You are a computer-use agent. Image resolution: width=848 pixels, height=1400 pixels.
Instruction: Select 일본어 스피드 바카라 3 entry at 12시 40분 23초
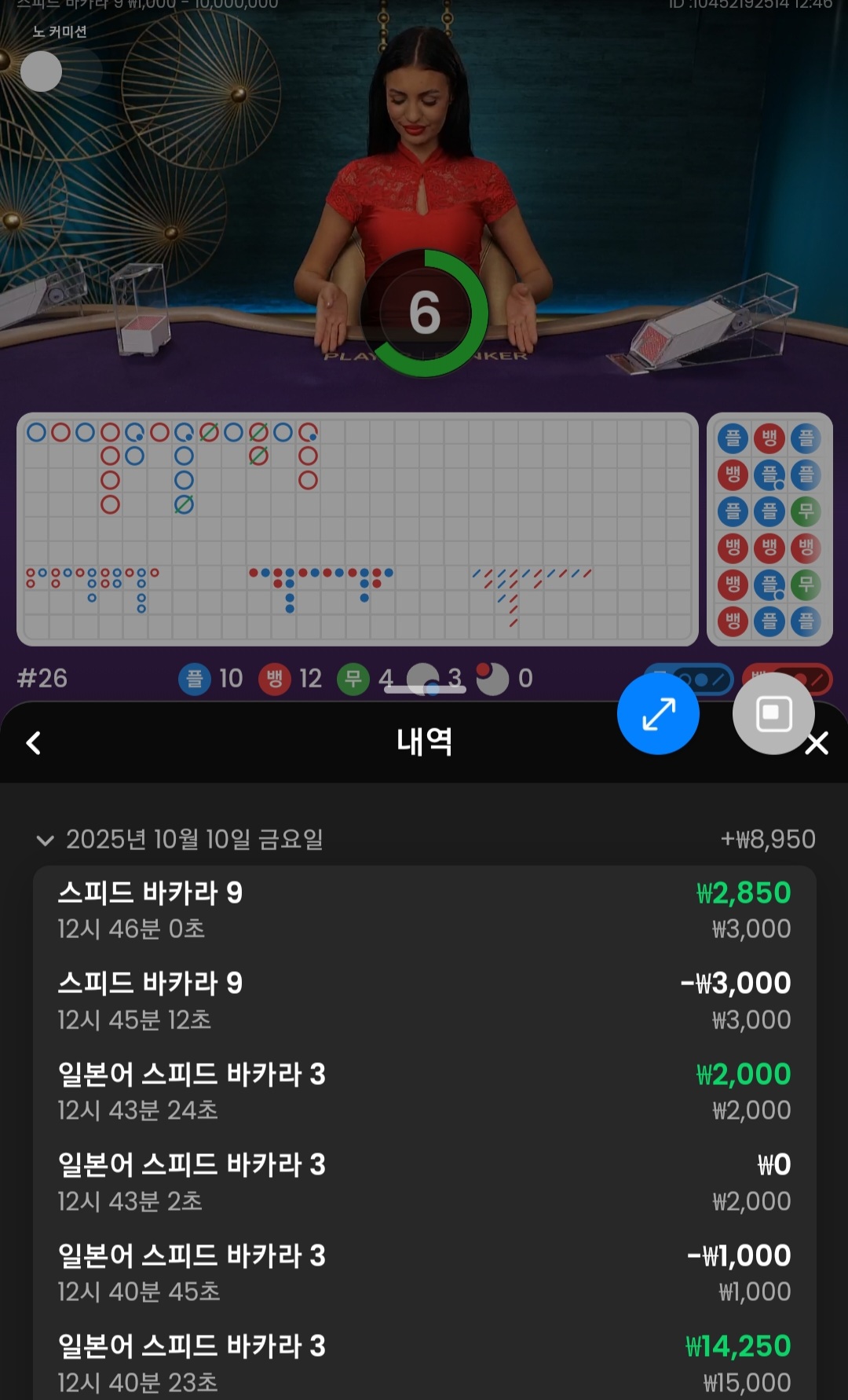tap(424, 1363)
